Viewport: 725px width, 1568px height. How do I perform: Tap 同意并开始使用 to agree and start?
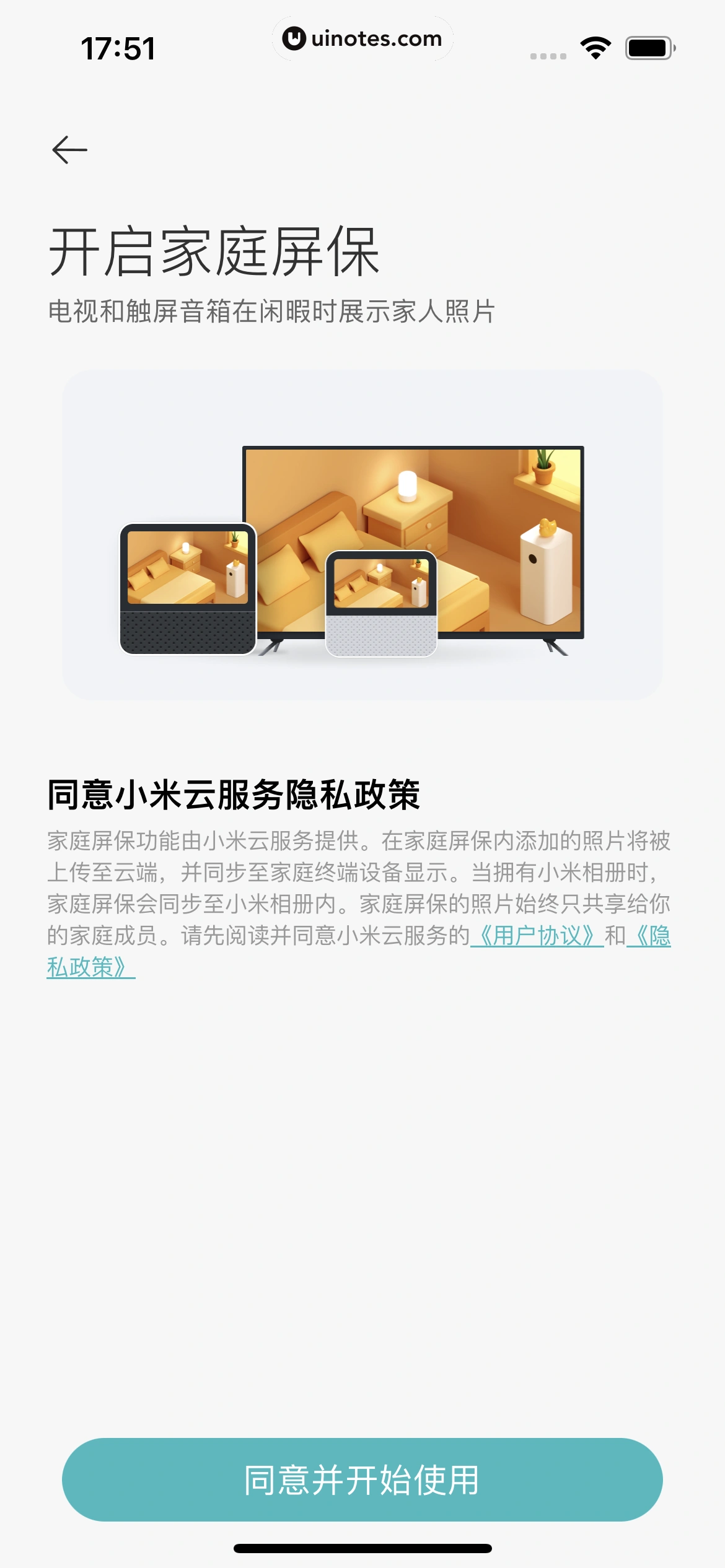362,1479
